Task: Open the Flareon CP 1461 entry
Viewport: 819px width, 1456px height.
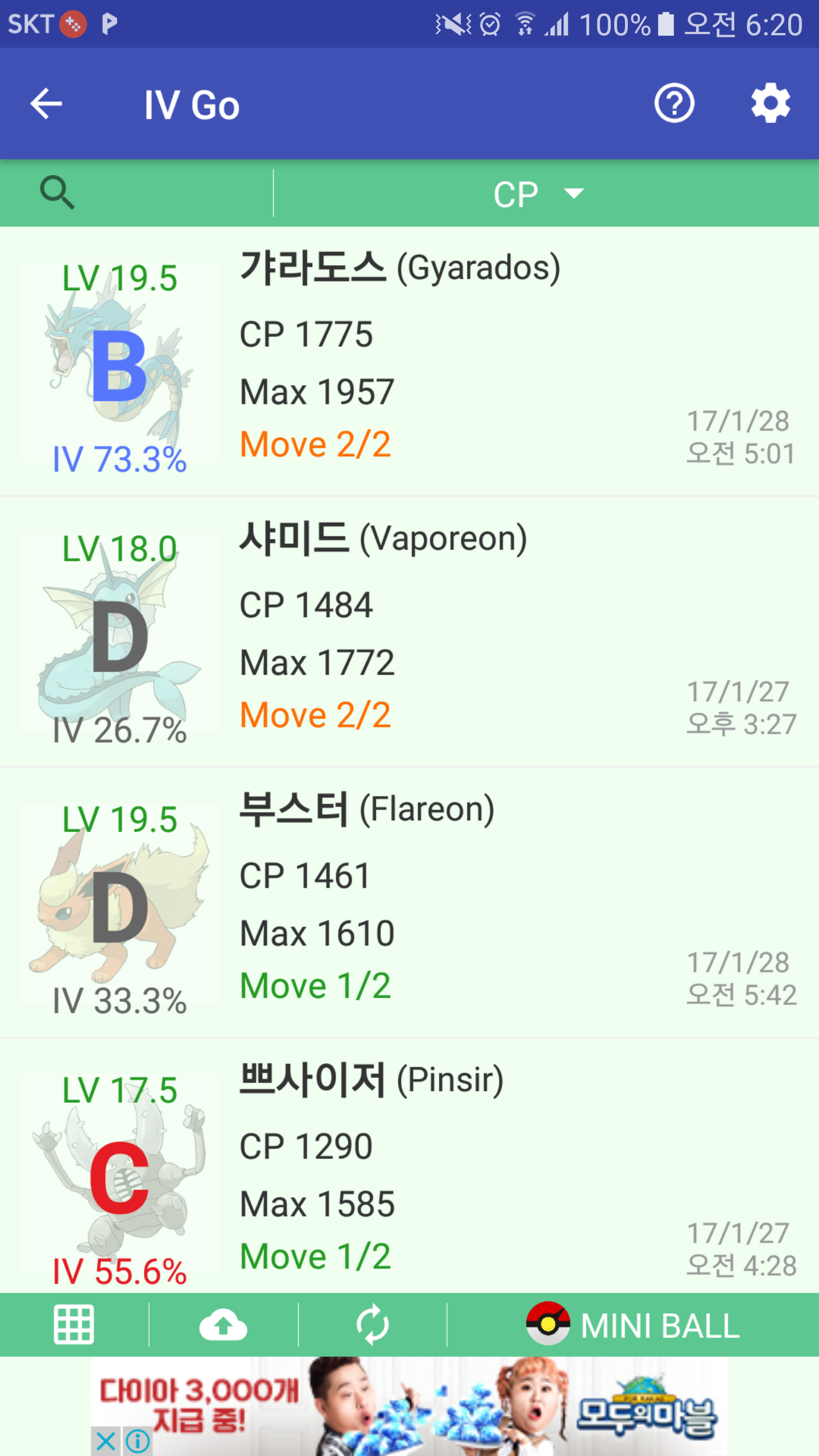Action: tap(409, 903)
